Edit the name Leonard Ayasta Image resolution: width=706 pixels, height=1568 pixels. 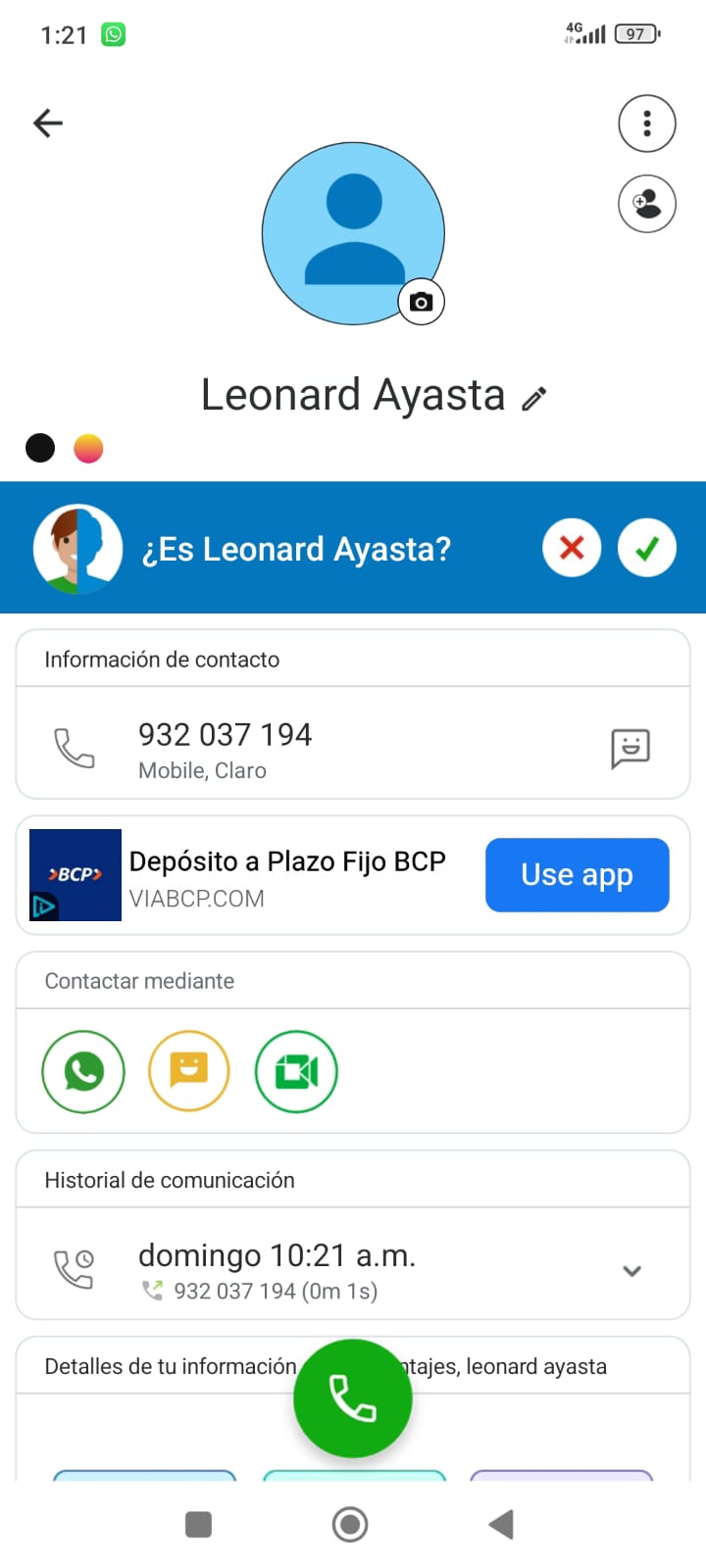point(534,398)
